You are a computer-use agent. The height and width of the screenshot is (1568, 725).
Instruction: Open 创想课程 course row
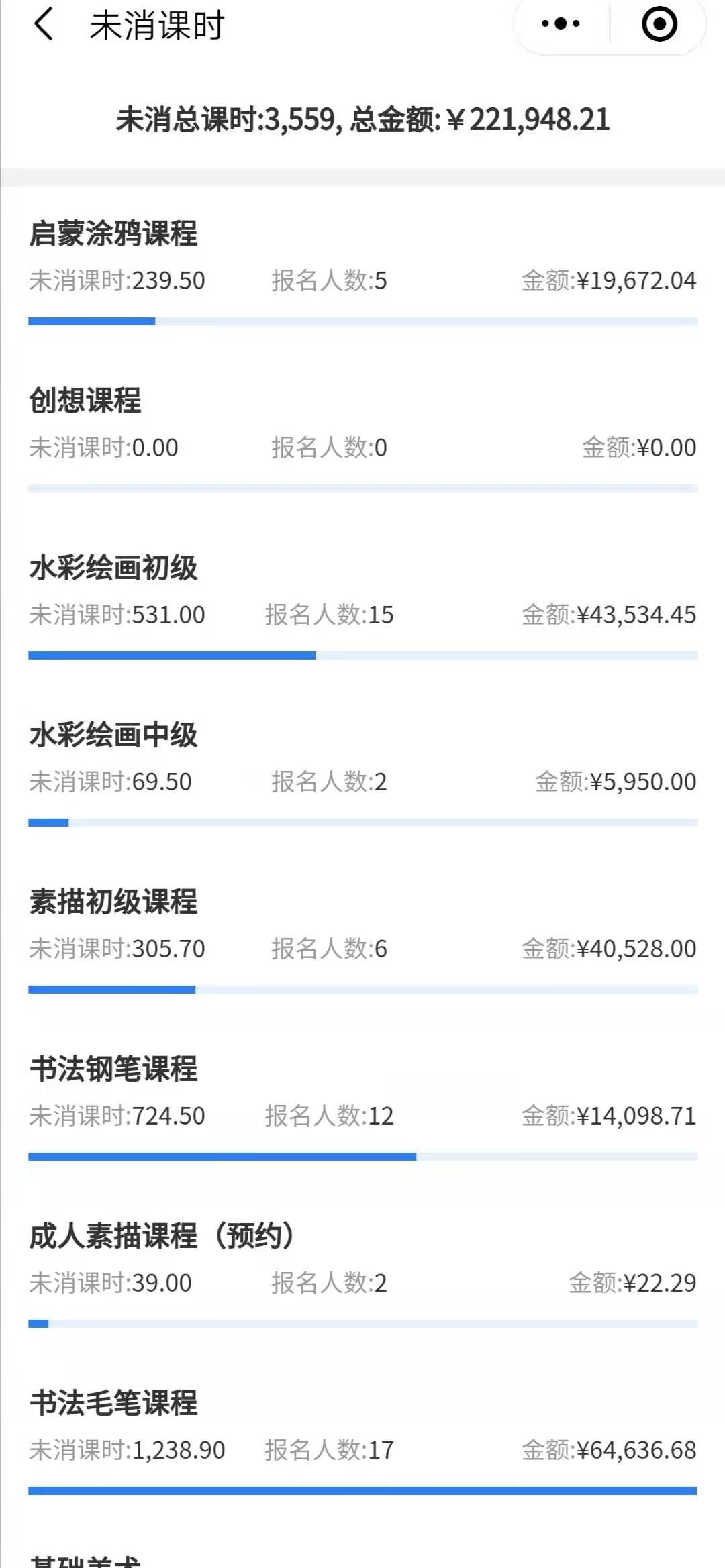click(x=362, y=438)
